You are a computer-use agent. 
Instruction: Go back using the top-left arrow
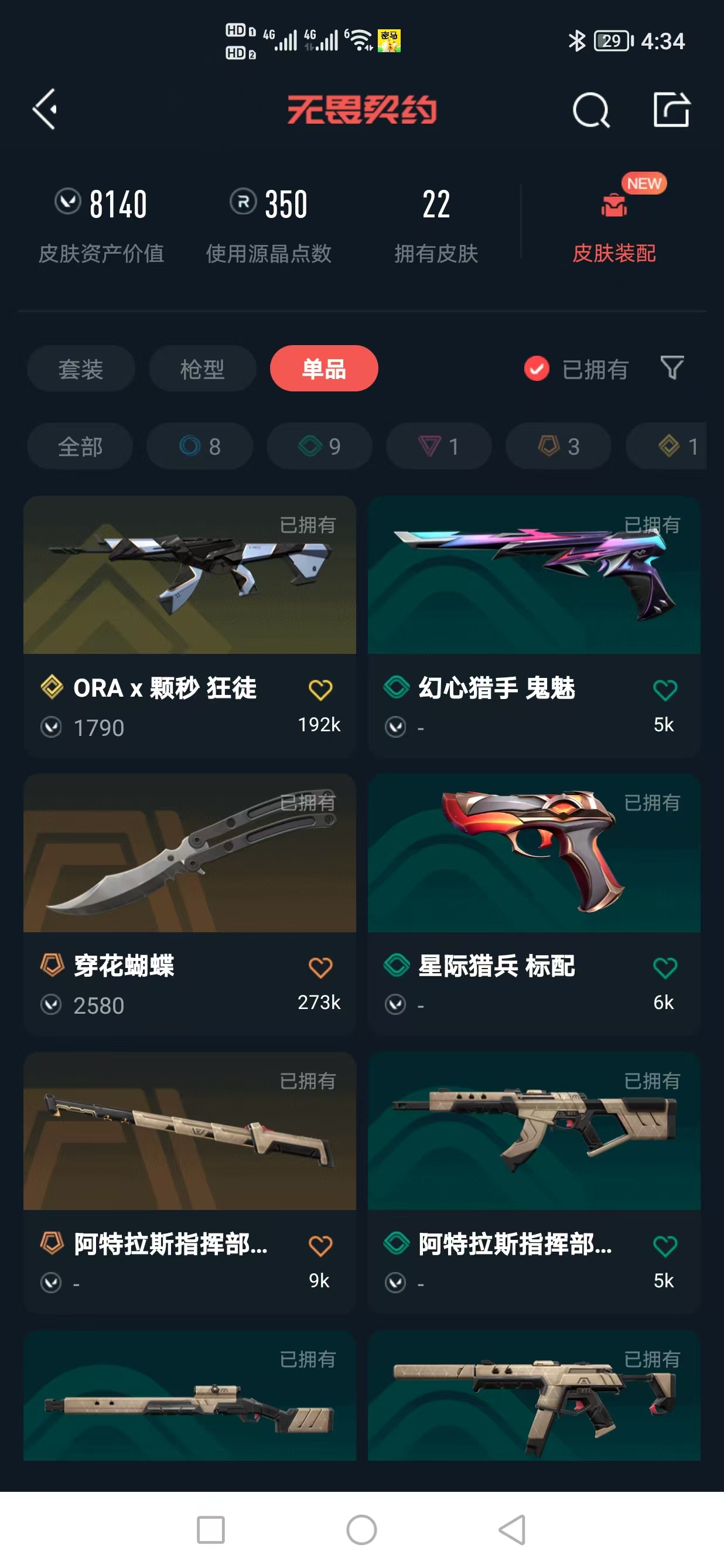click(x=45, y=110)
